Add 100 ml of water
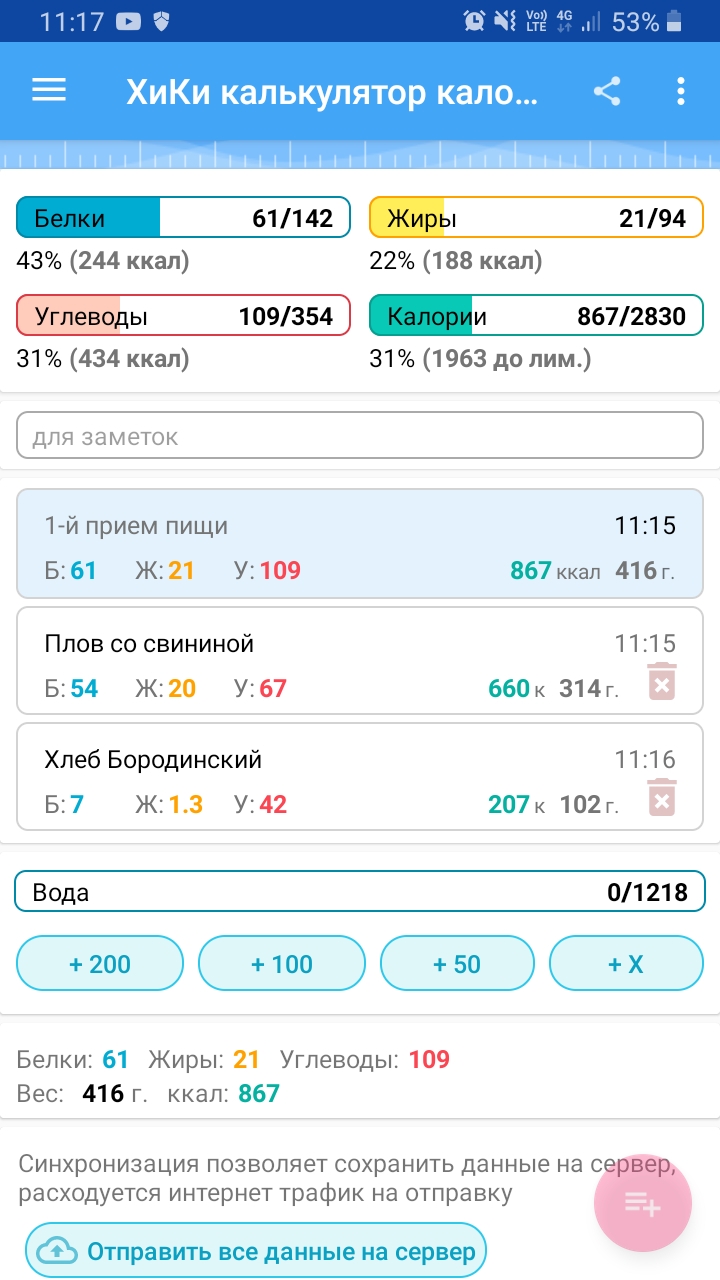 coord(282,964)
